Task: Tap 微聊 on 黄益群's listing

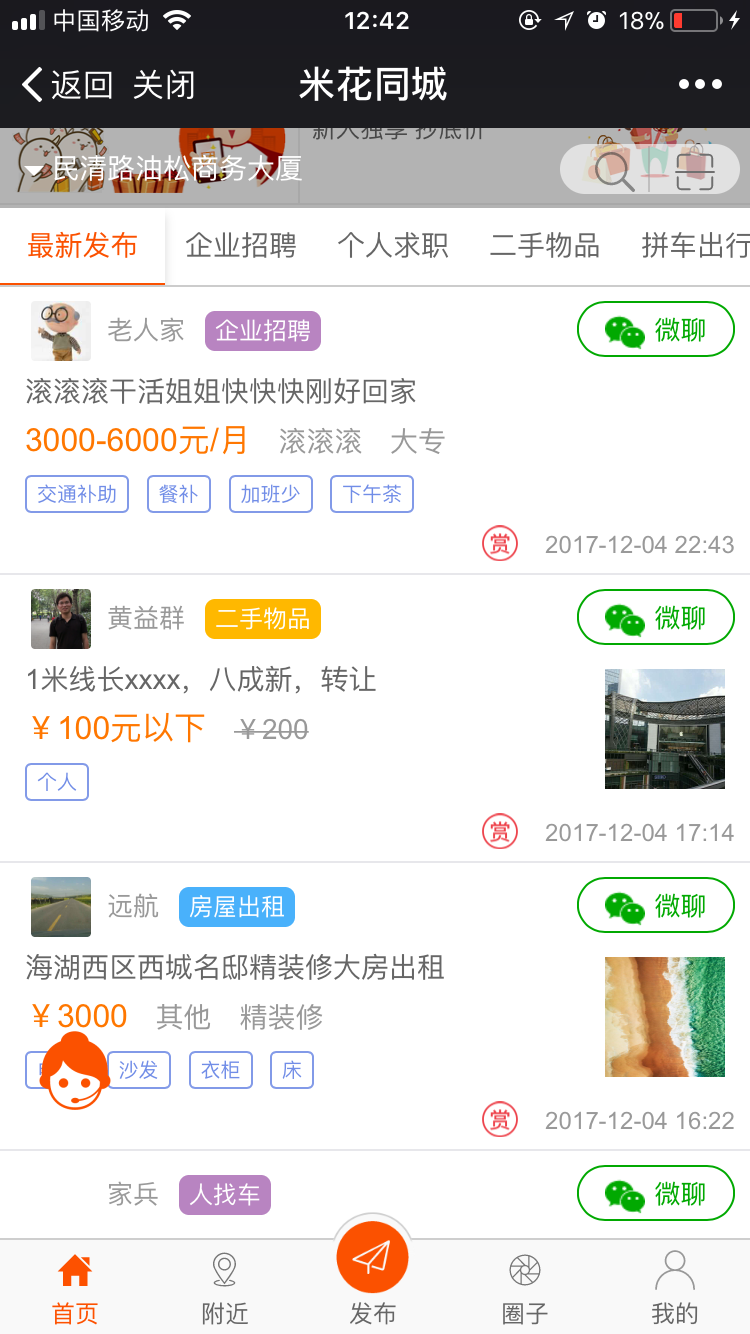Action: (655, 617)
